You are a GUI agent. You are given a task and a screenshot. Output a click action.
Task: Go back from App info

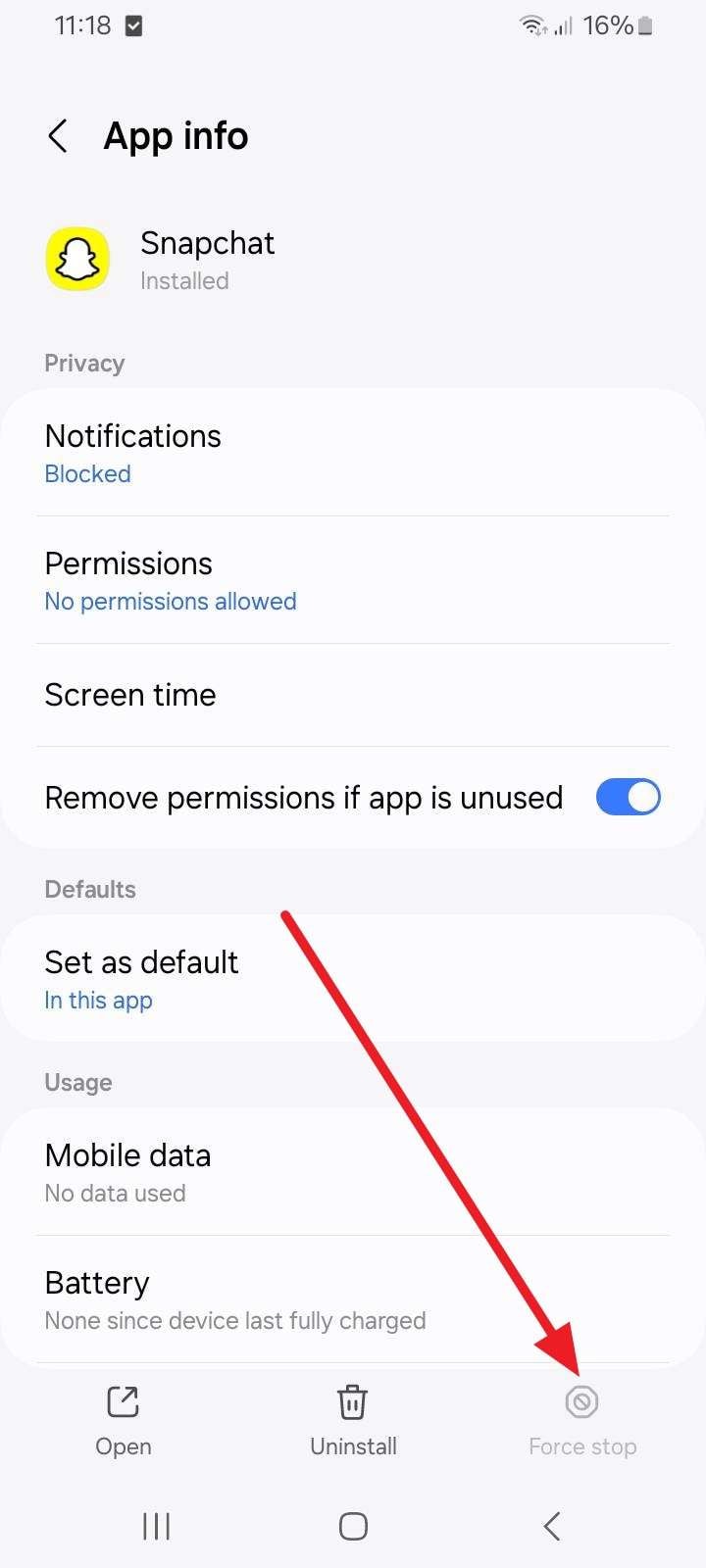[x=59, y=136]
